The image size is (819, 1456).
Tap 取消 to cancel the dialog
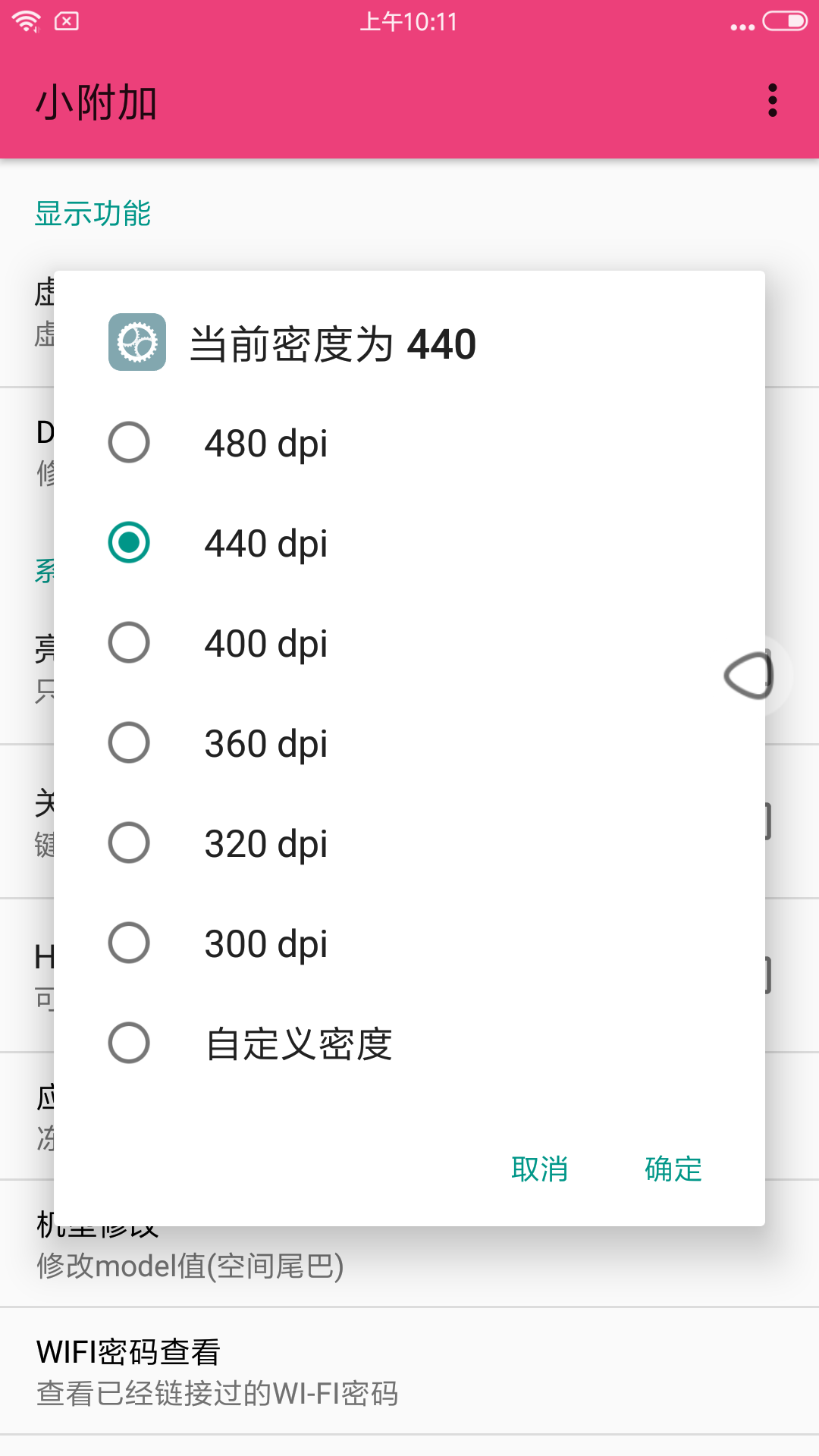[x=539, y=1169]
